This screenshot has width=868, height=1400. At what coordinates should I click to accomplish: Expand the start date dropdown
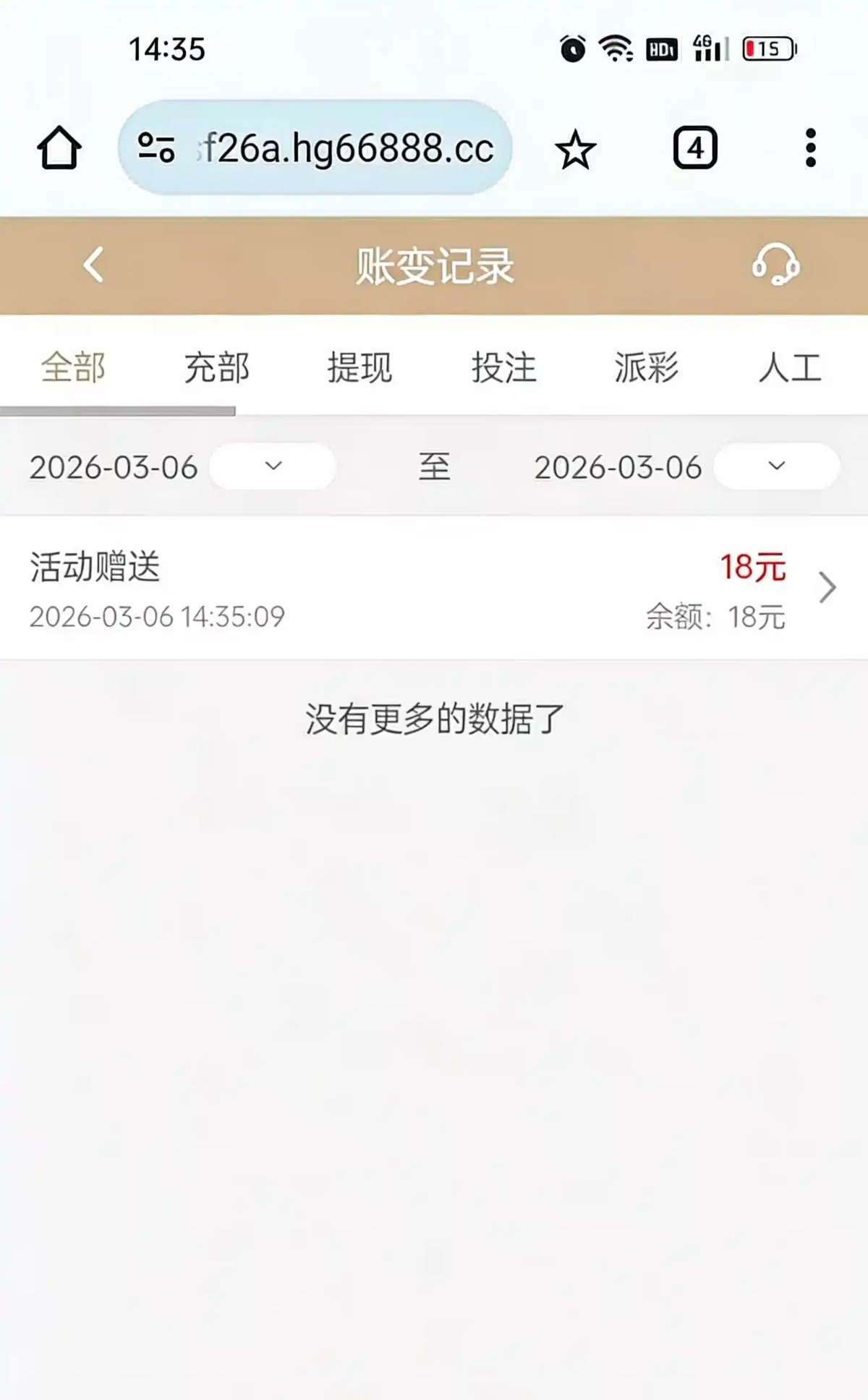(273, 466)
